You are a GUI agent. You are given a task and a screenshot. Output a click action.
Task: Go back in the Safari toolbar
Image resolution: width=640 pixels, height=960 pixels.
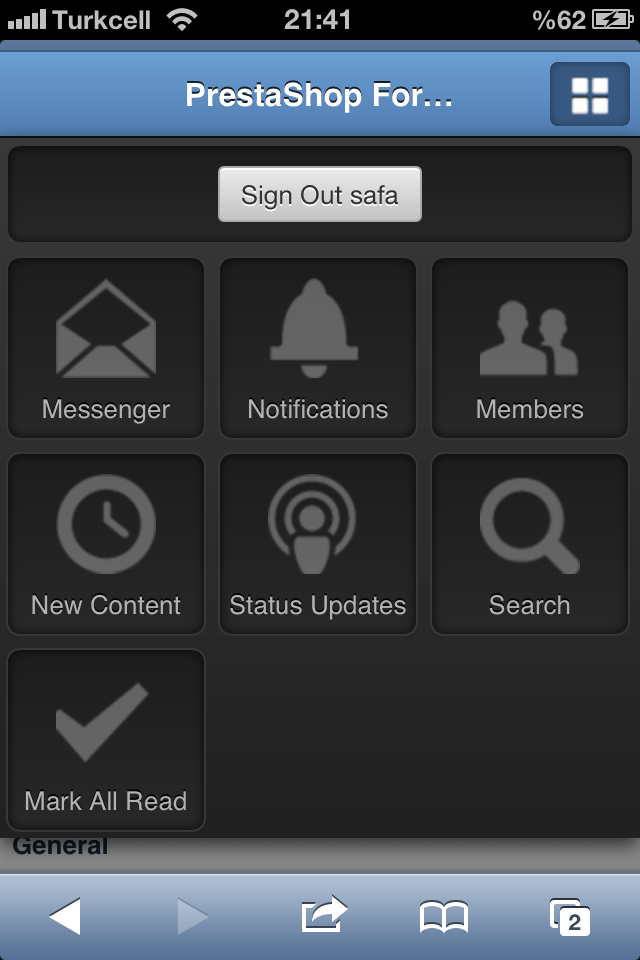click(65, 916)
